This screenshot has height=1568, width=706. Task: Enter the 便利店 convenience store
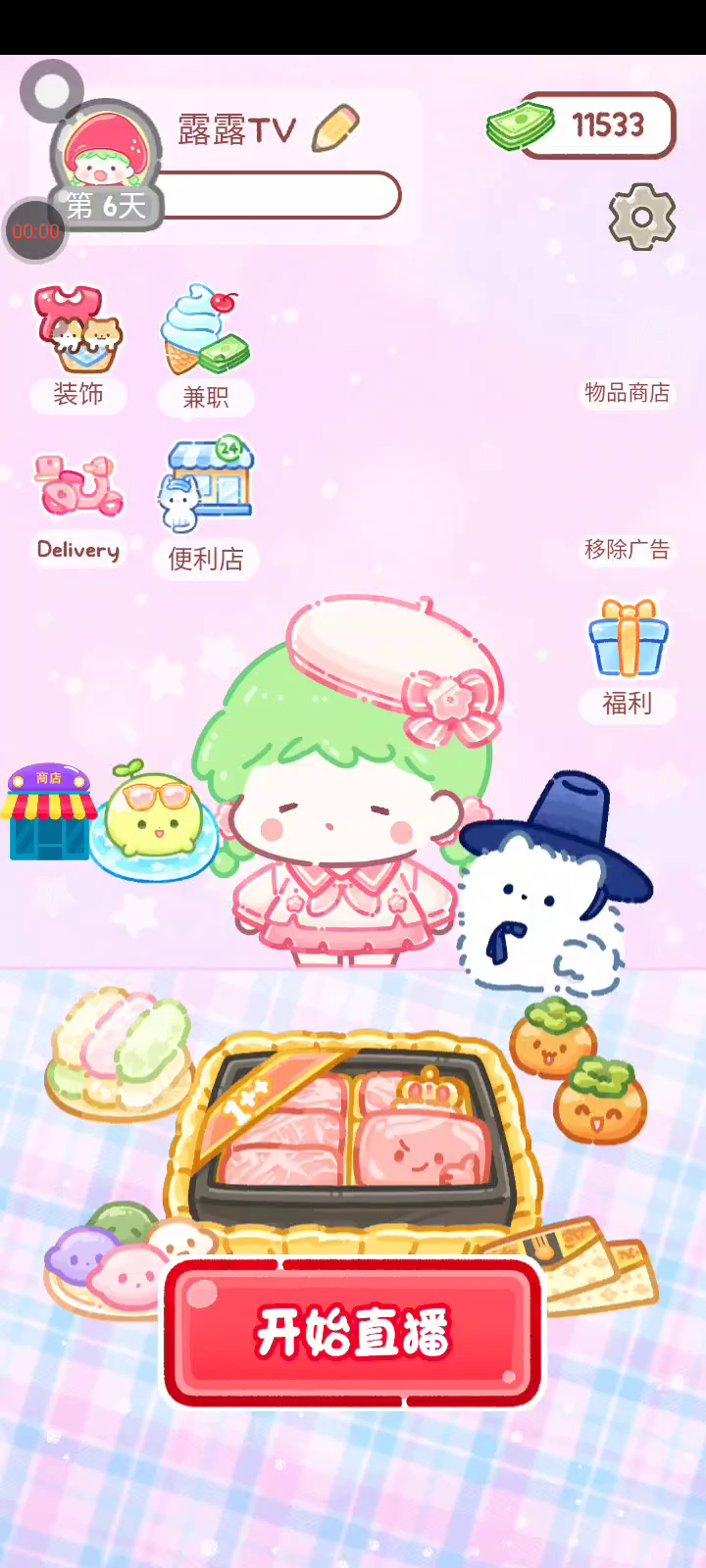pos(206,505)
